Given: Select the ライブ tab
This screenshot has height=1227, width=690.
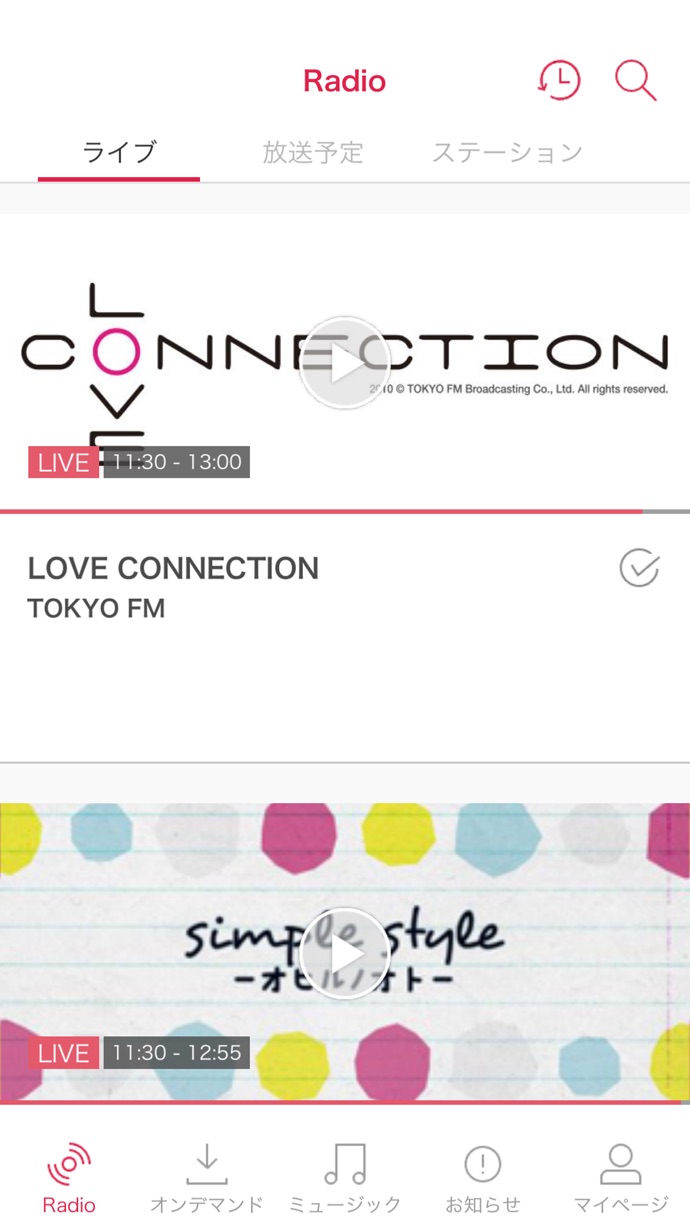Looking at the screenshot, I should pos(119,152).
